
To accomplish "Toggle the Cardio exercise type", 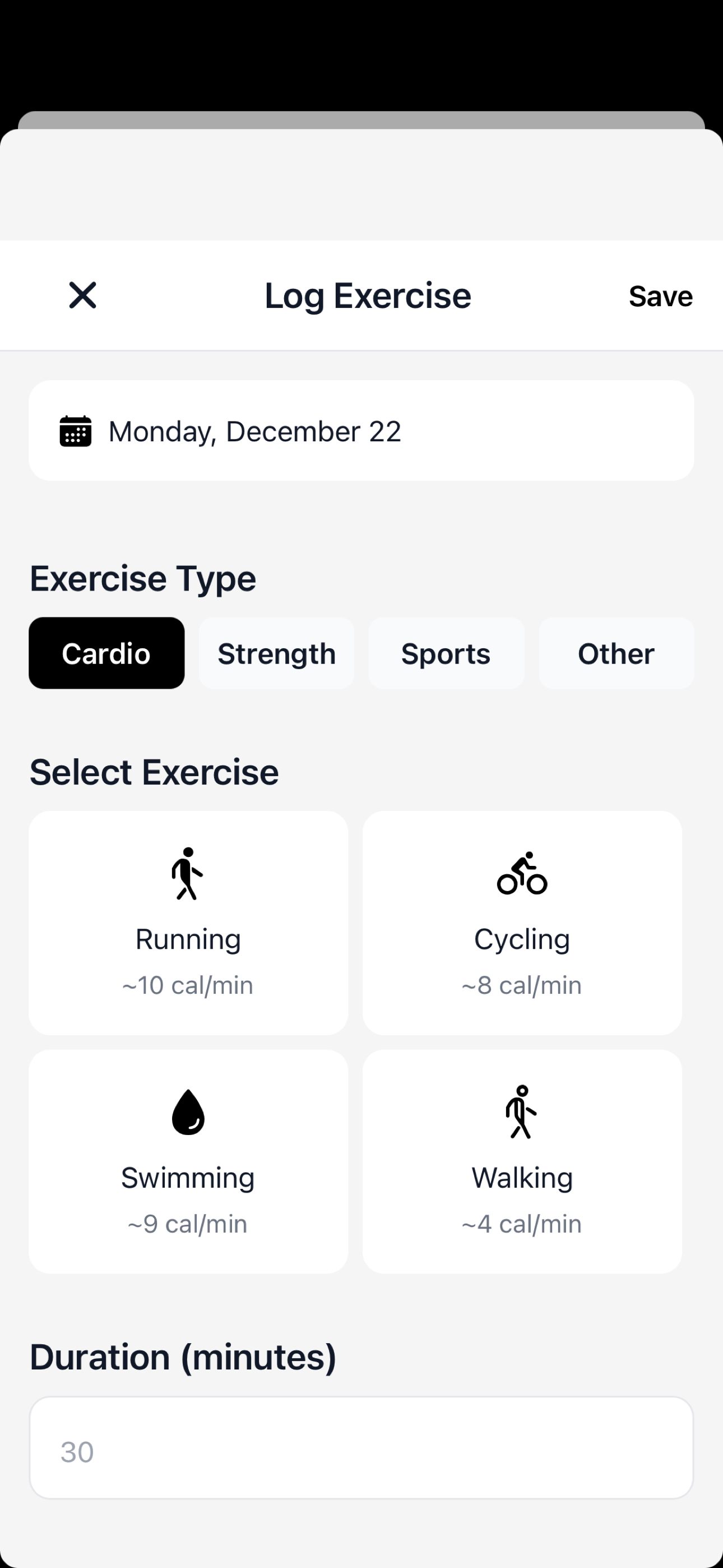I will tap(106, 653).
